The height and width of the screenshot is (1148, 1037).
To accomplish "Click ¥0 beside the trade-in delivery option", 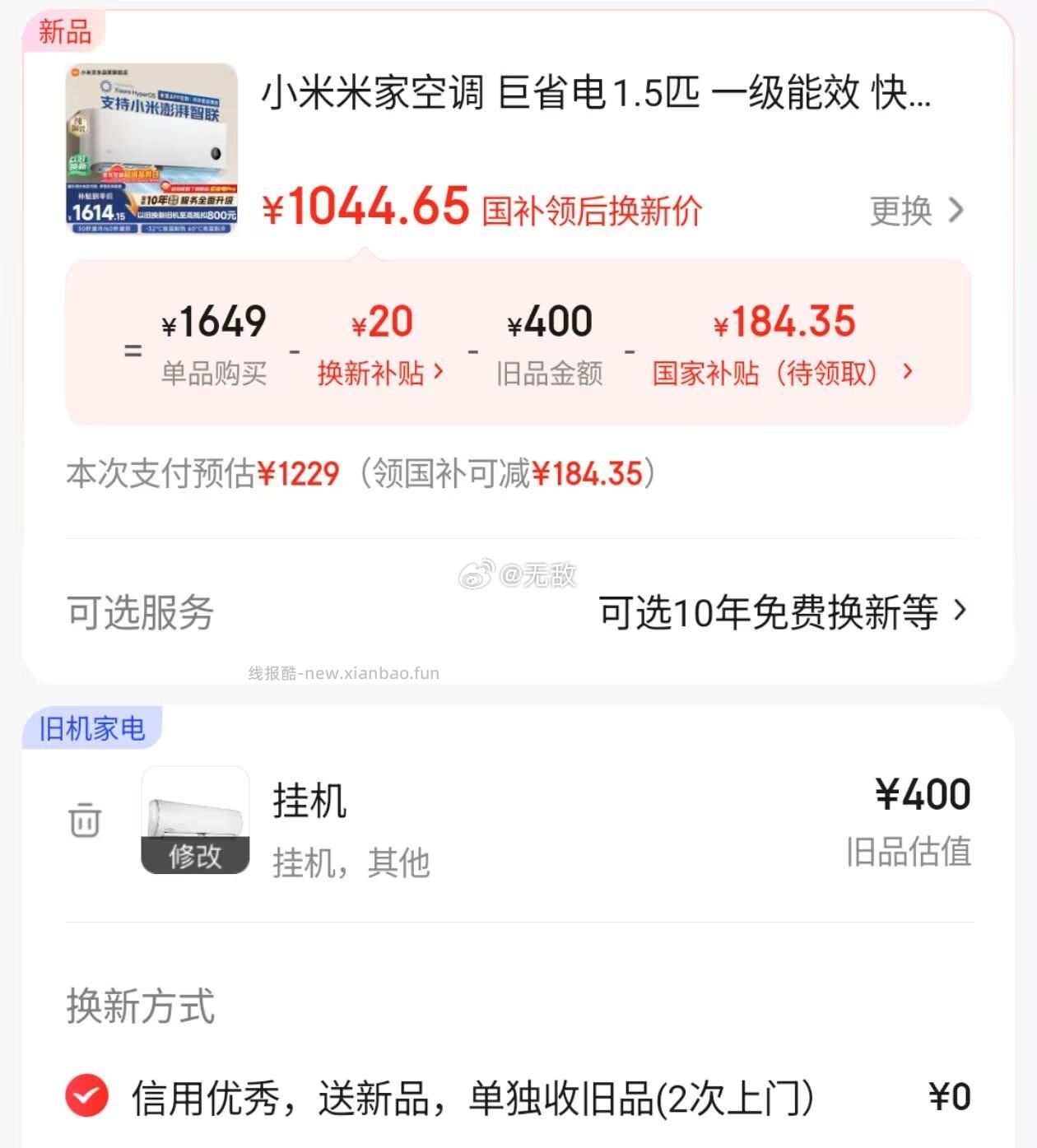I will 953,1095.
